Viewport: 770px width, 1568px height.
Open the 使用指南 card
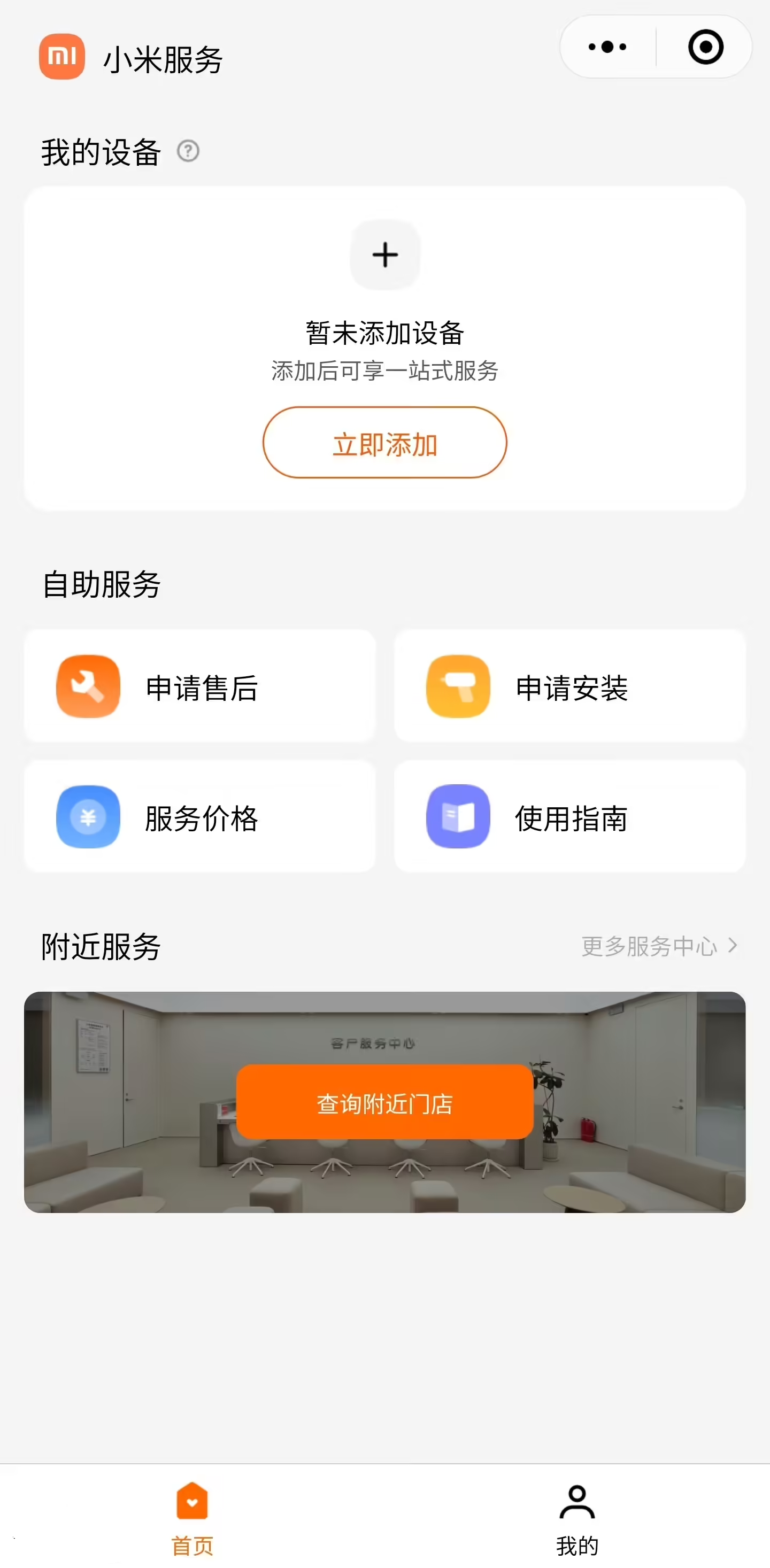pyautogui.click(x=569, y=816)
